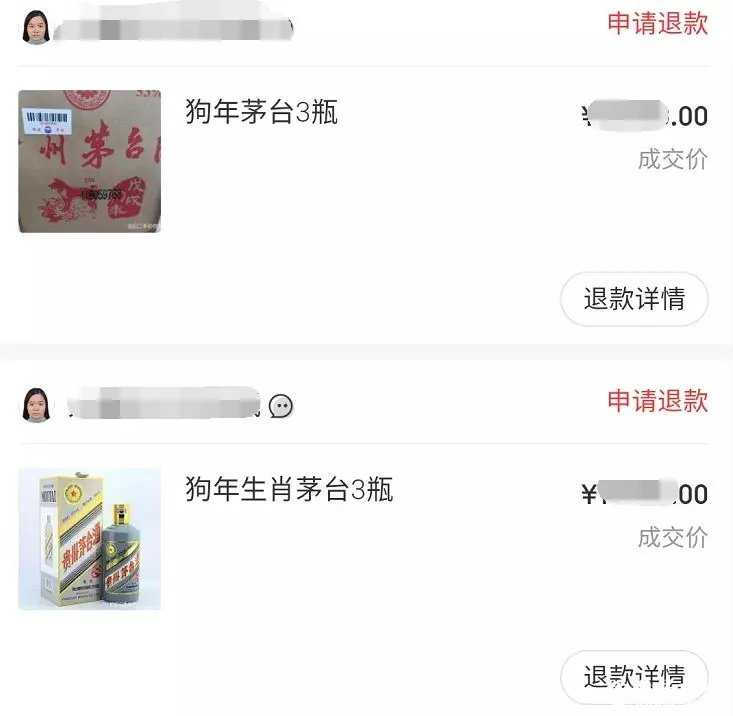Open the 狗年生肖茅台3瓶 product image
The image size is (733, 716).
[x=89, y=539]
